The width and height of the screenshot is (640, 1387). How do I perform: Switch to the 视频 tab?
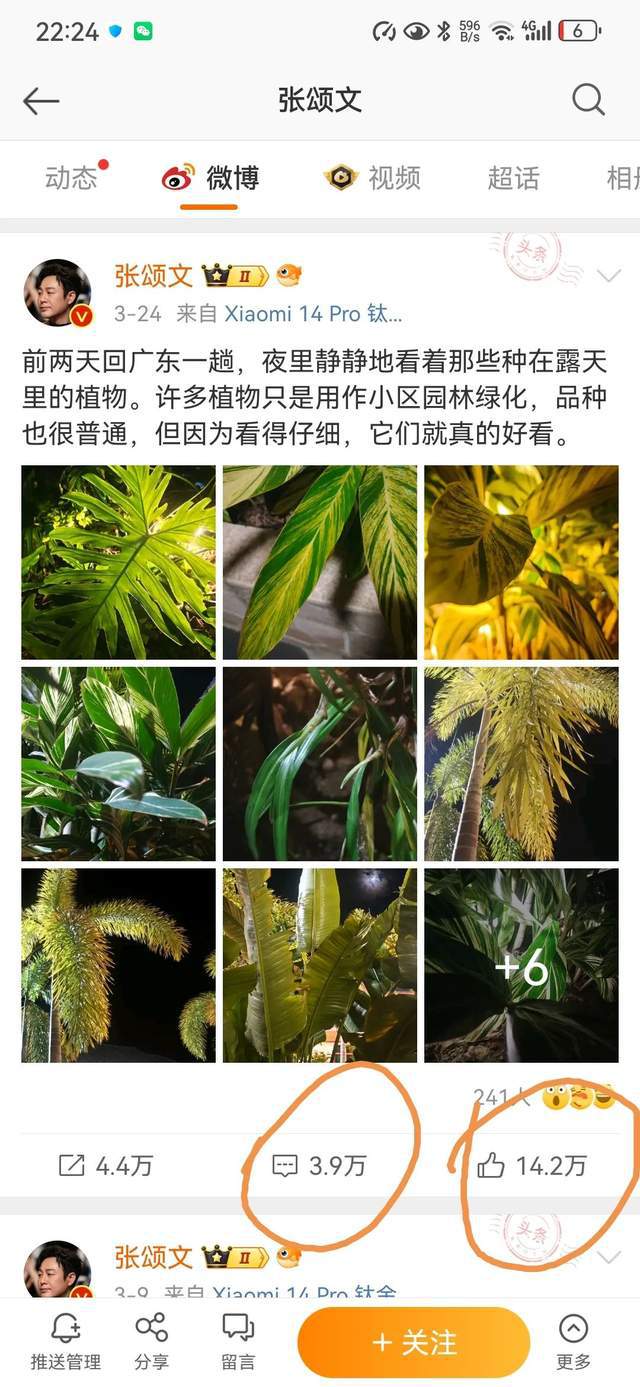tap(373, 179)
